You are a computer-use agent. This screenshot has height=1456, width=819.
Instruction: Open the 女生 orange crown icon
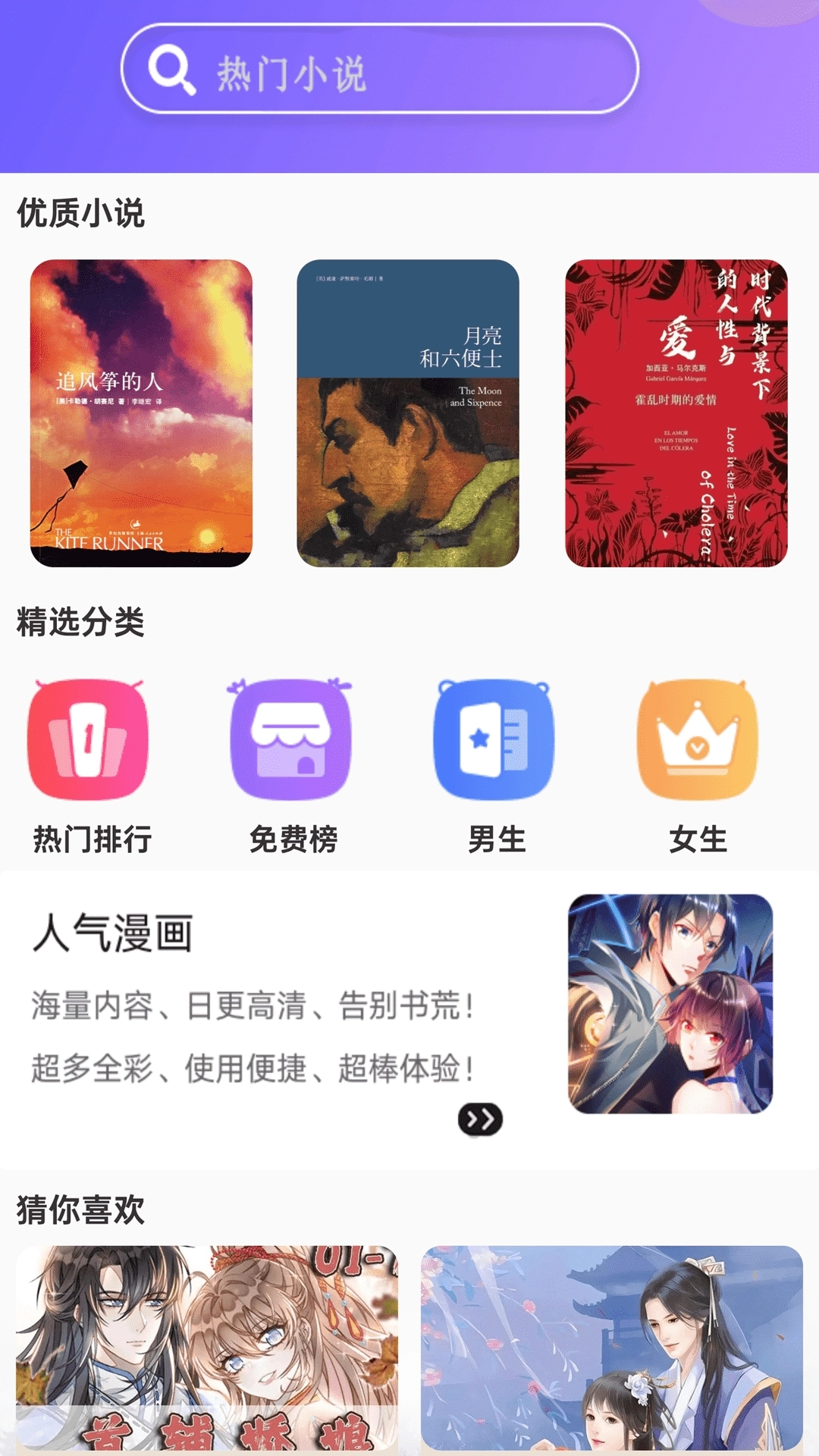tap(698, 738)
